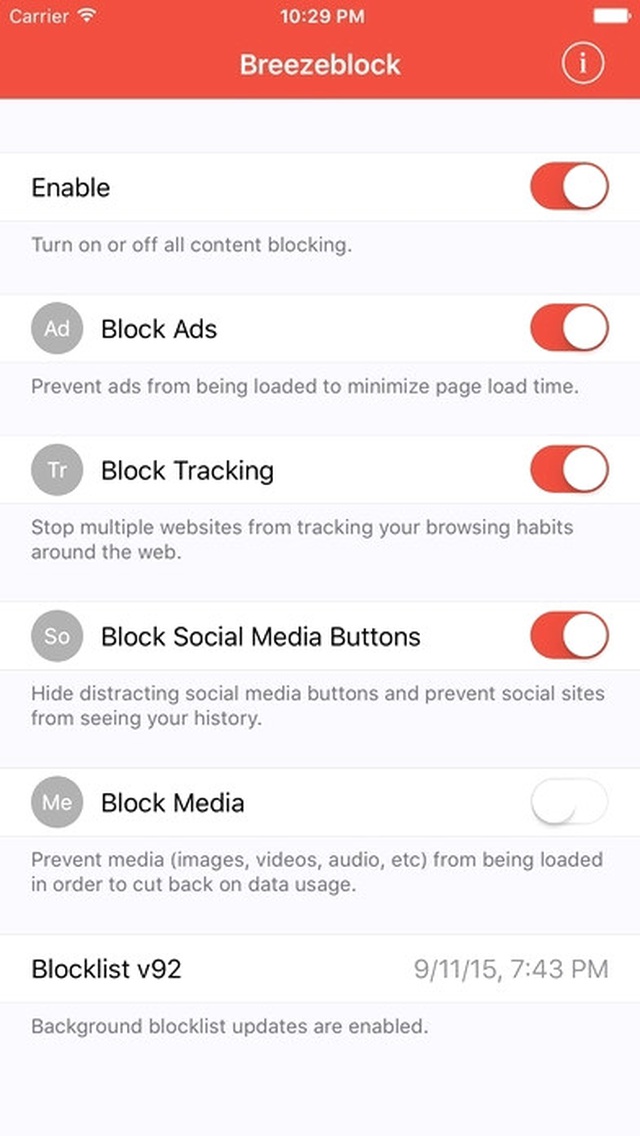640x1136 pixels.
Task: Toggle Block Social Media Buttons off
Action: pos(569,635)
